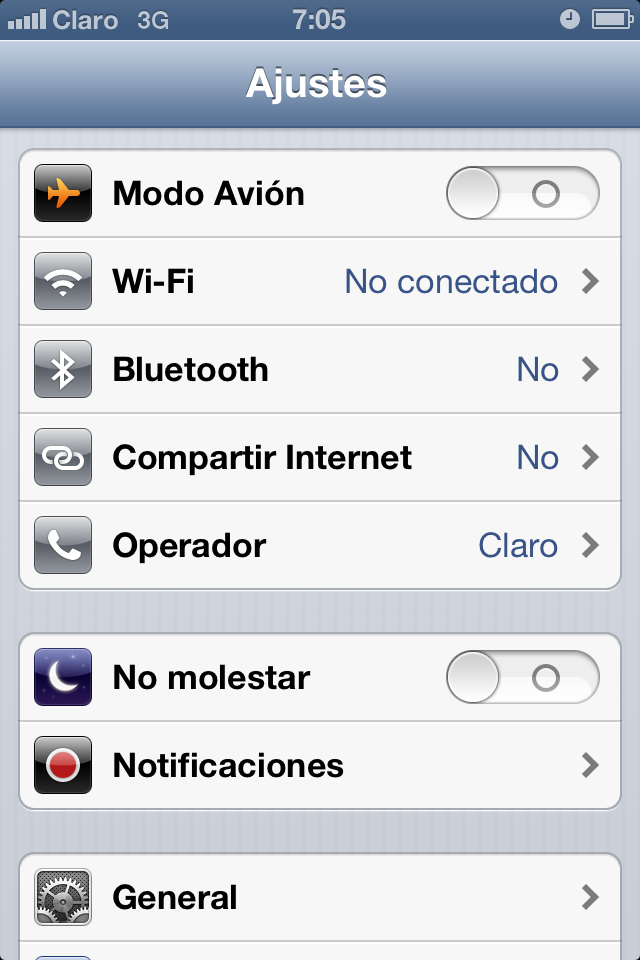Viewport: 640px width, 960px height.
Task: Enable the Modo Avión switch
Action: click(x=522, y=193)
